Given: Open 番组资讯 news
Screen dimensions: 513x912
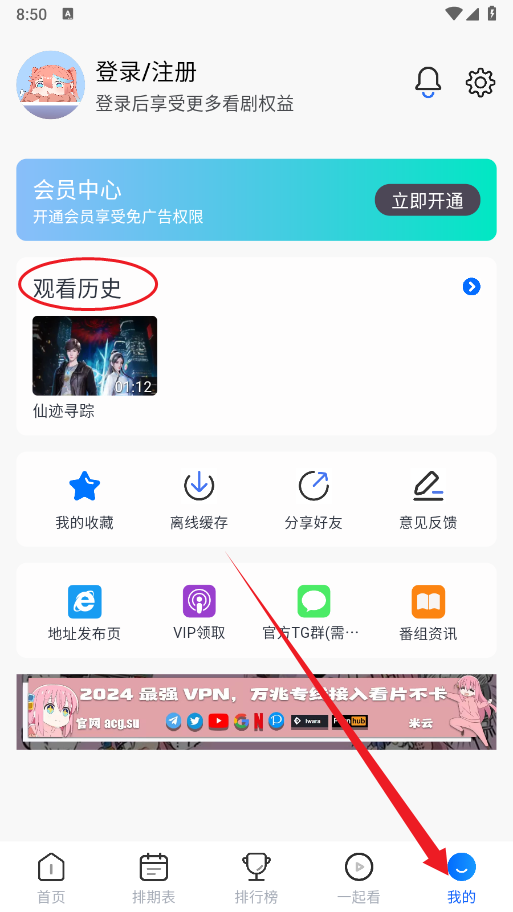Looking at the screenshot, I should (x=428, y=612).
